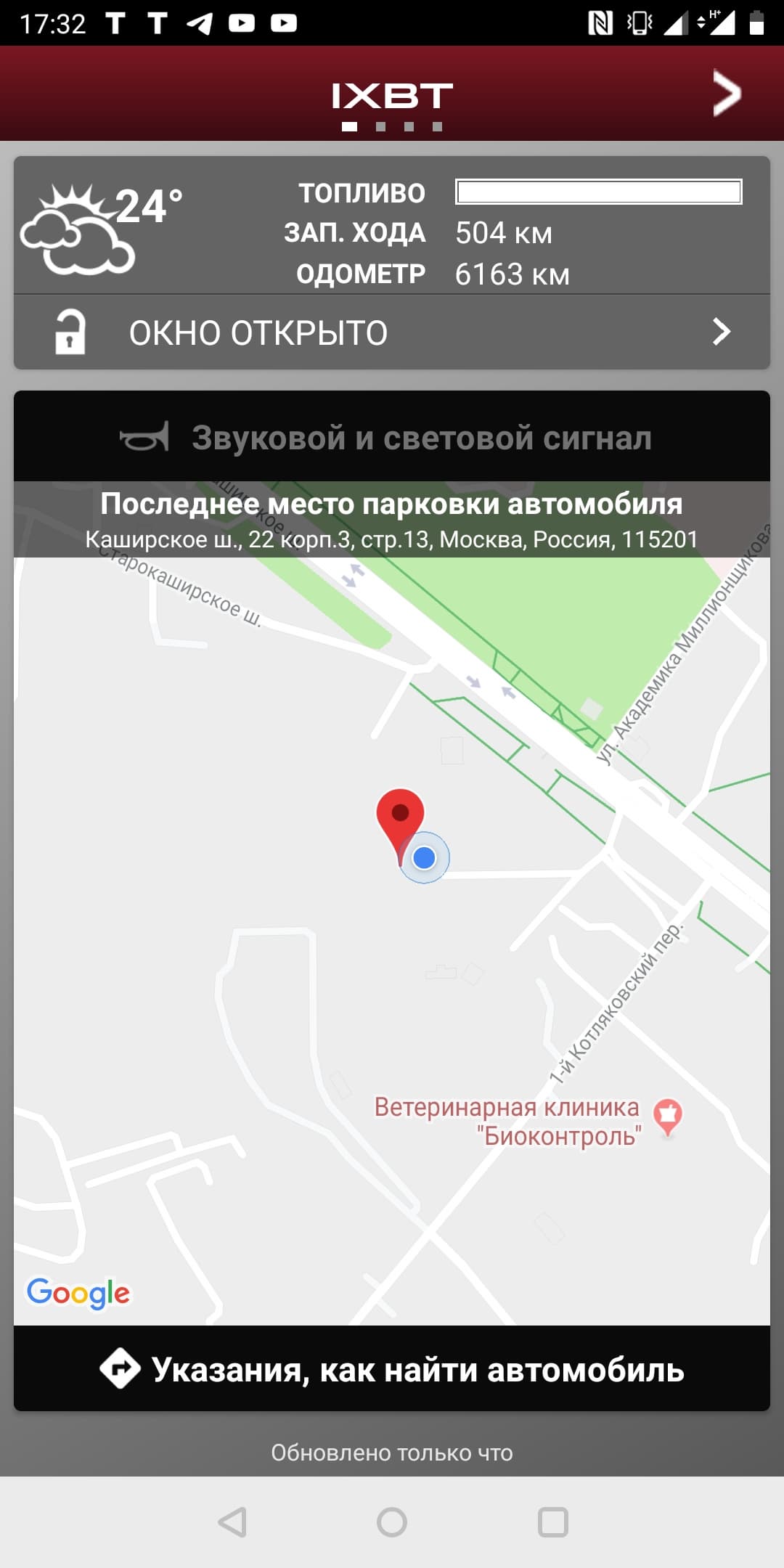Open the 'Окно открыто' status row

(392, 332)
